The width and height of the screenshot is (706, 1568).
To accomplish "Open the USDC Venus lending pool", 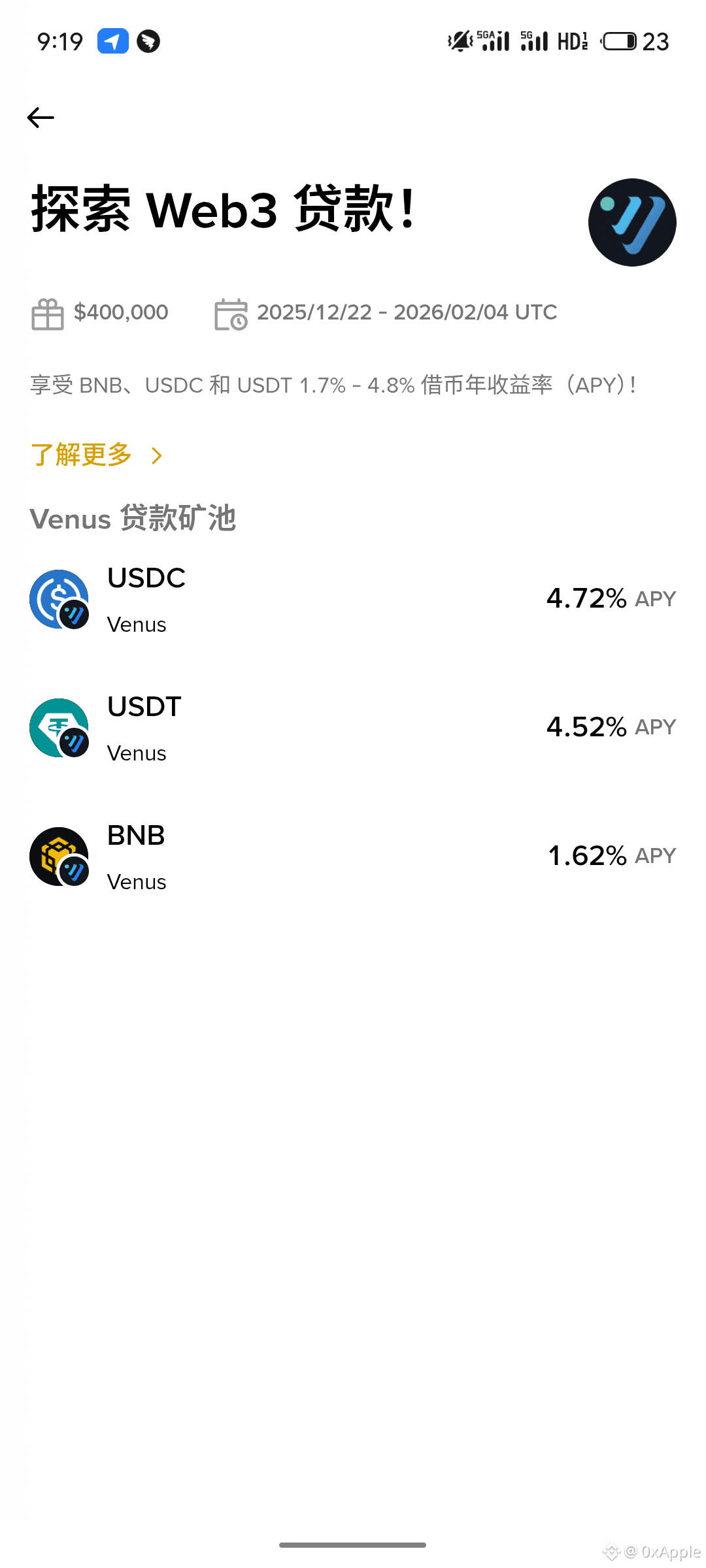I will coord(353,600).
